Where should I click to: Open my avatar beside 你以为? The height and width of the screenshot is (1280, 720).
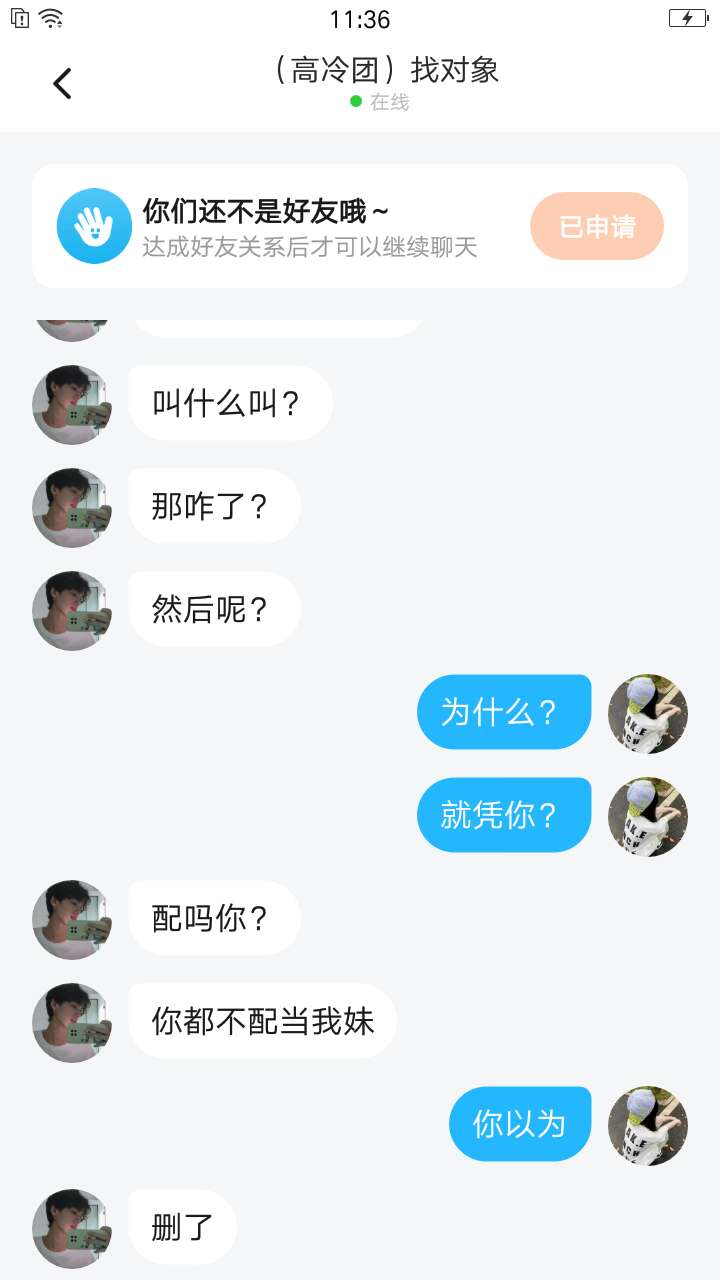pyautogui.click(x=648, y=1125)
